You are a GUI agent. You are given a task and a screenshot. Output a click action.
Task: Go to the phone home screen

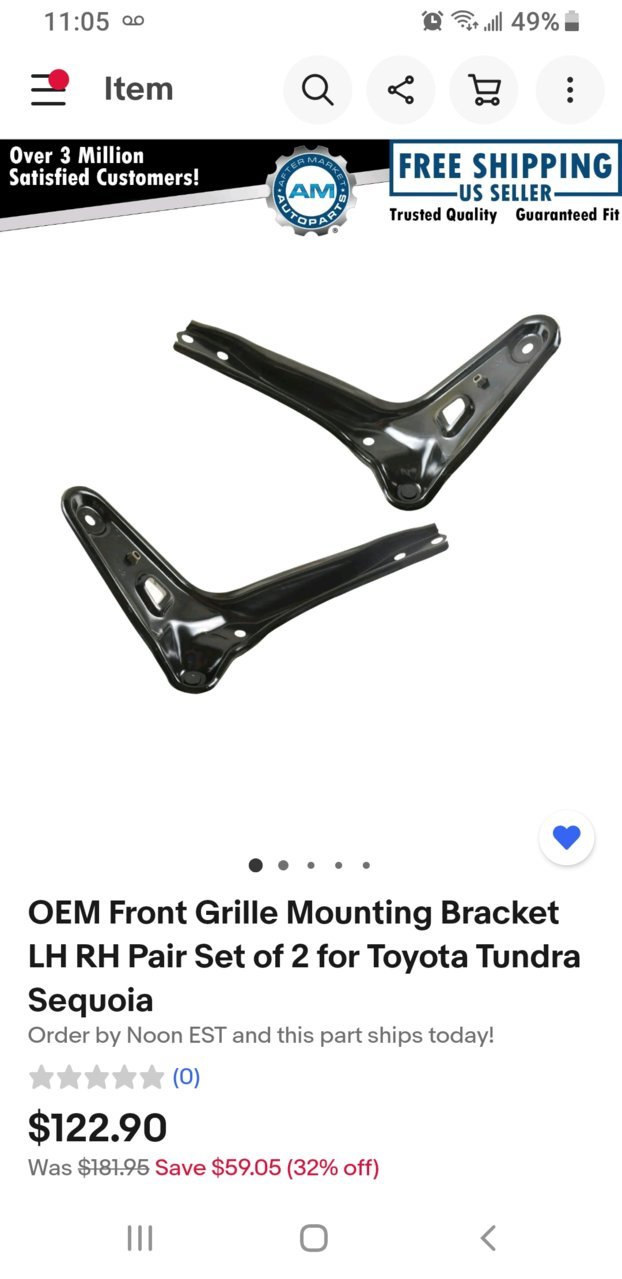[314, 1238]
